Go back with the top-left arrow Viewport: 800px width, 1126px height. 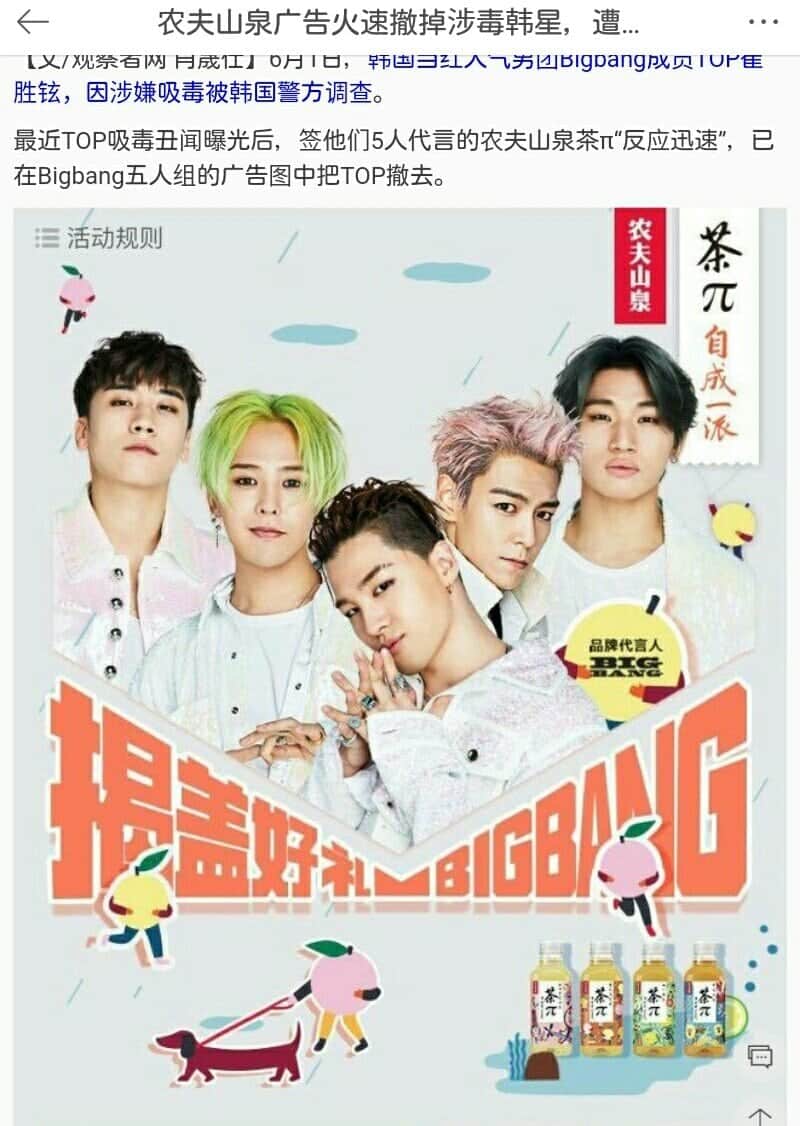click(x=33, y=21)
